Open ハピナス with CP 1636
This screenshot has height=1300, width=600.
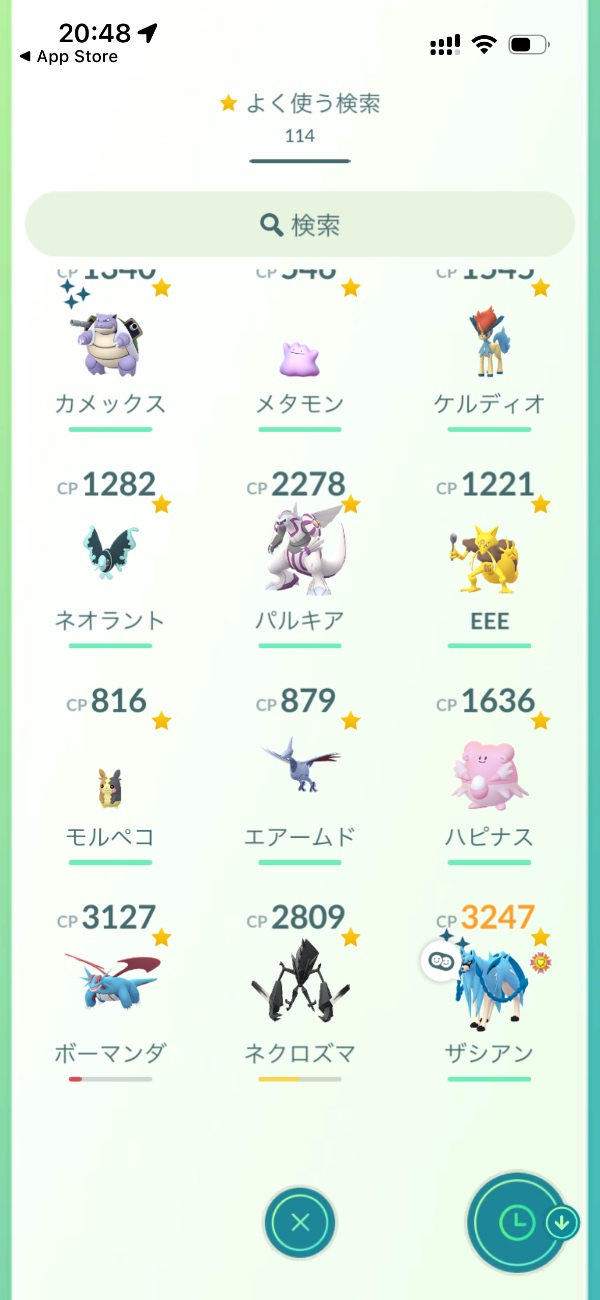[x=490, y=775]
